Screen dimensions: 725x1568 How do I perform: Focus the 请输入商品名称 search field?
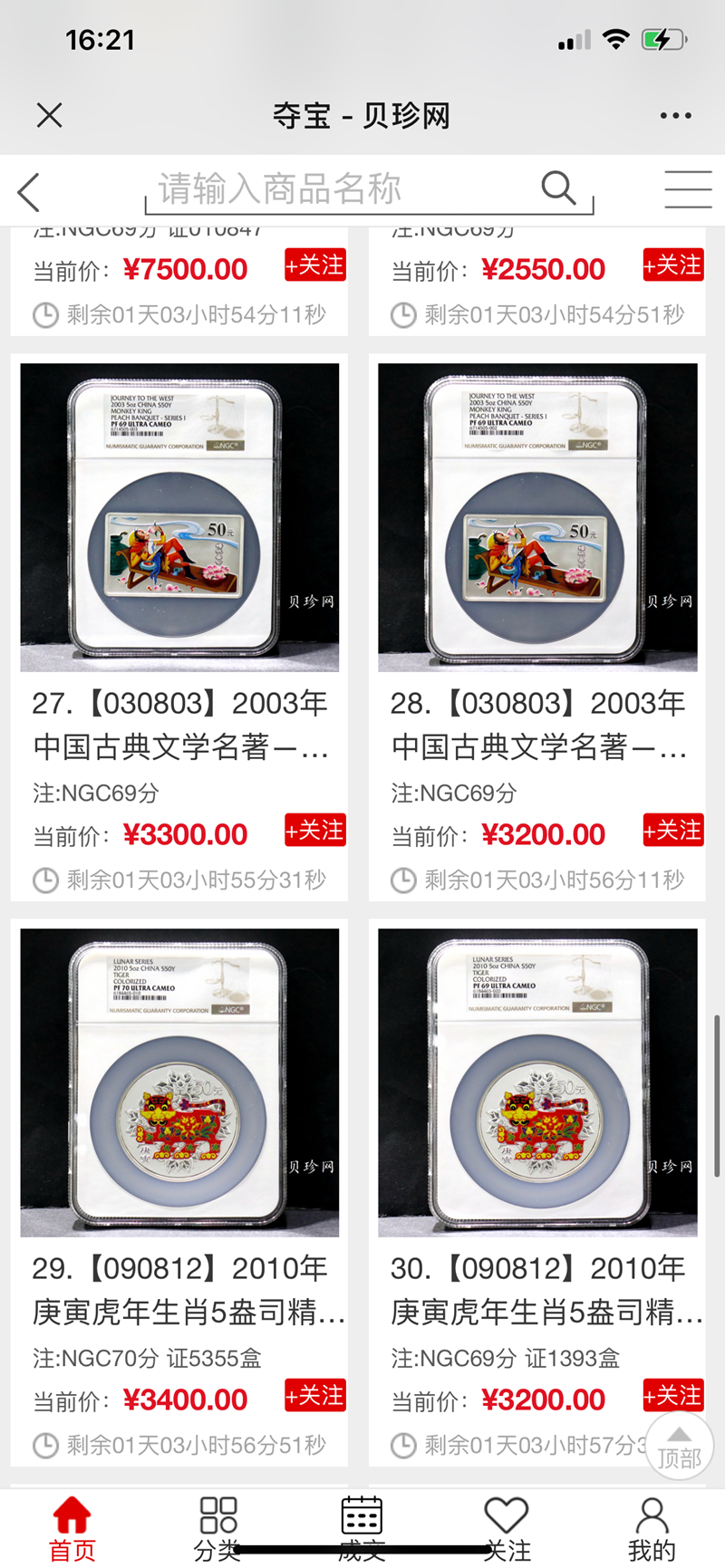(344, 189)
